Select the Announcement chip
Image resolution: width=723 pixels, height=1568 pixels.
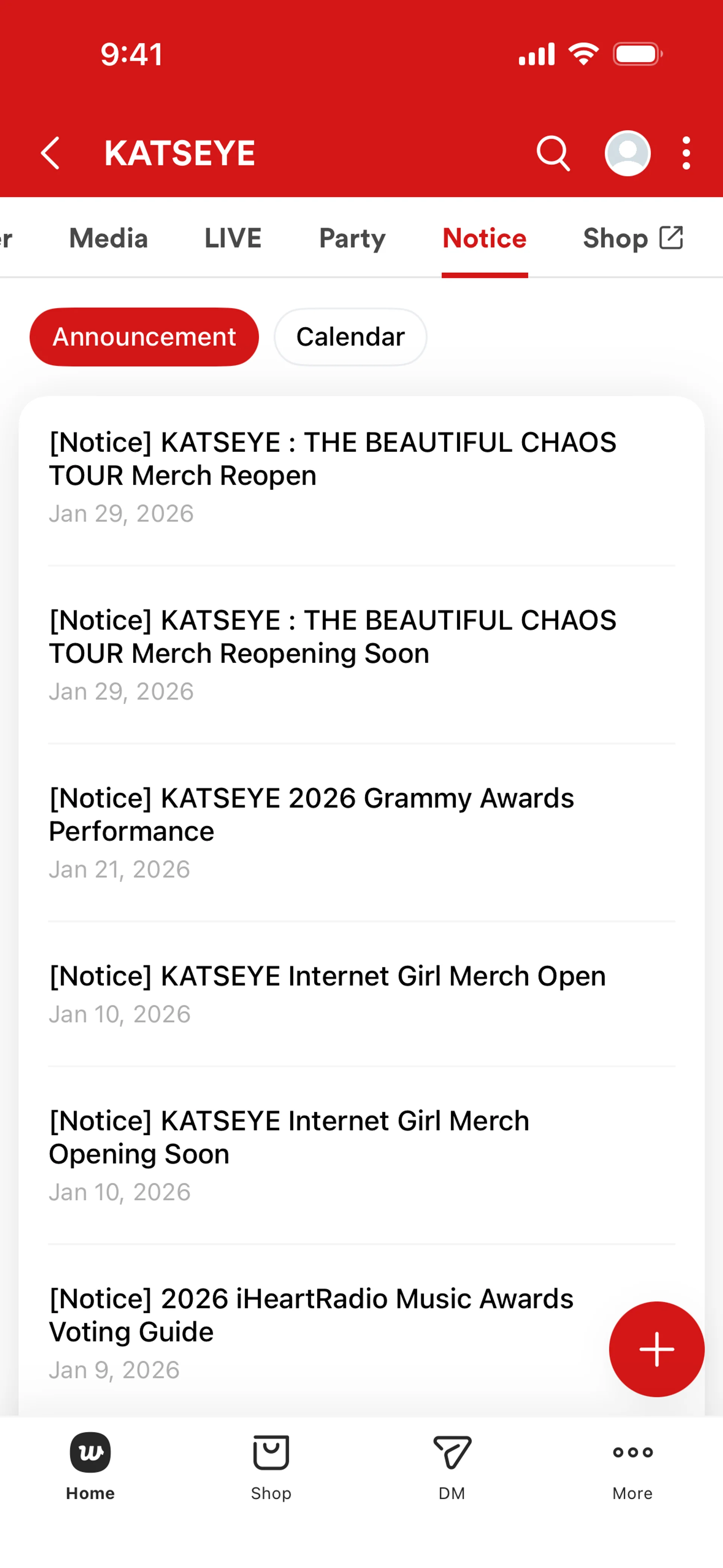click(x=144, y=336)
